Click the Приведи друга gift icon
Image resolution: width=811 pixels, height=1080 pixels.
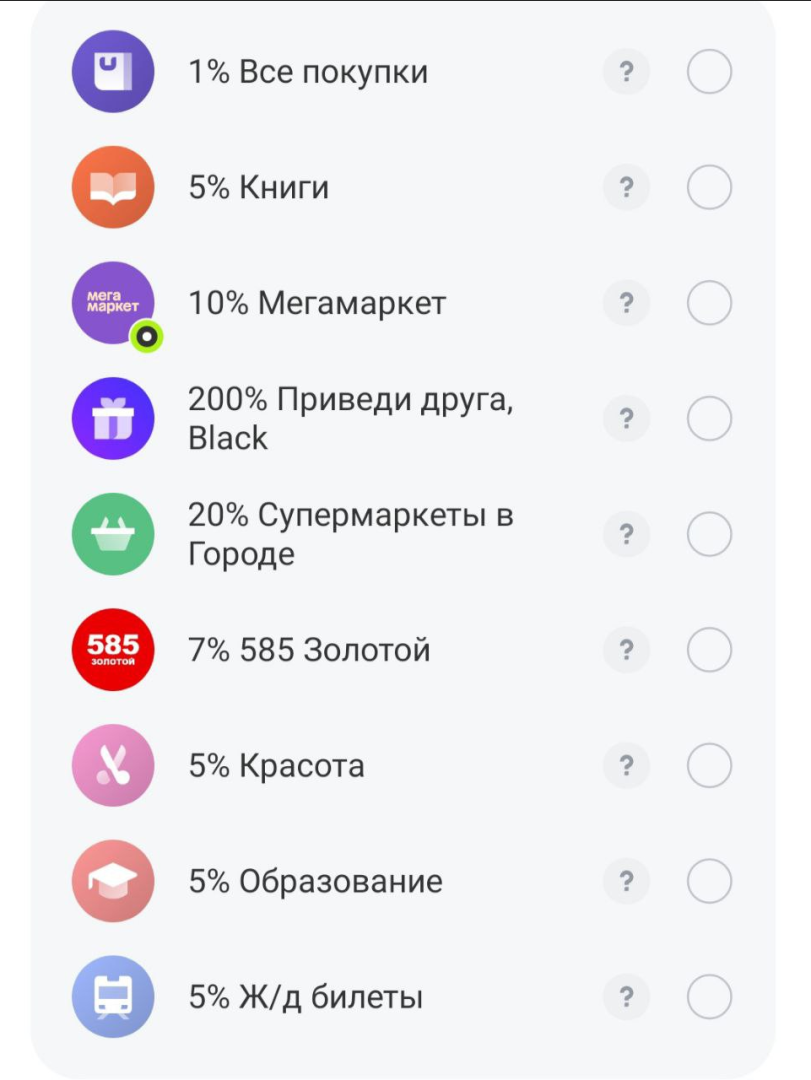112,418
